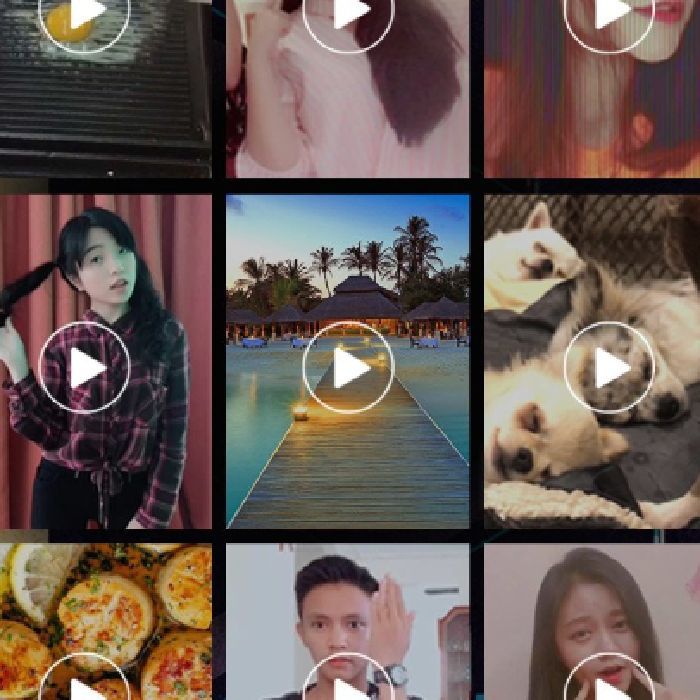Open the pink fabric and hair video
Image resolution: width=700 pixels, height=700 pixels.
coord(348,14)
